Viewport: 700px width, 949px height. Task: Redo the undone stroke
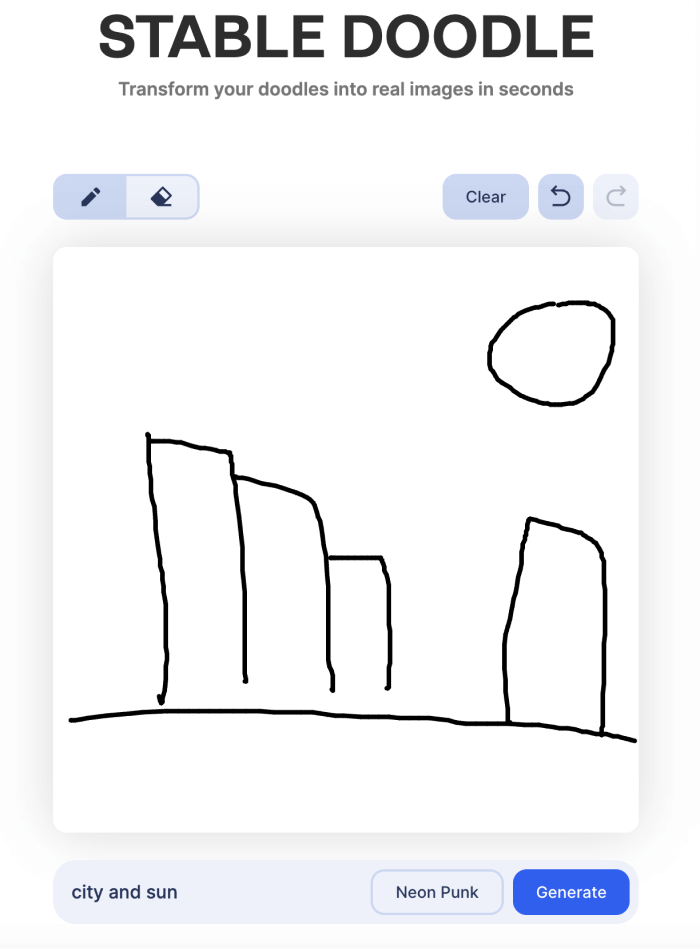[616, 197]
